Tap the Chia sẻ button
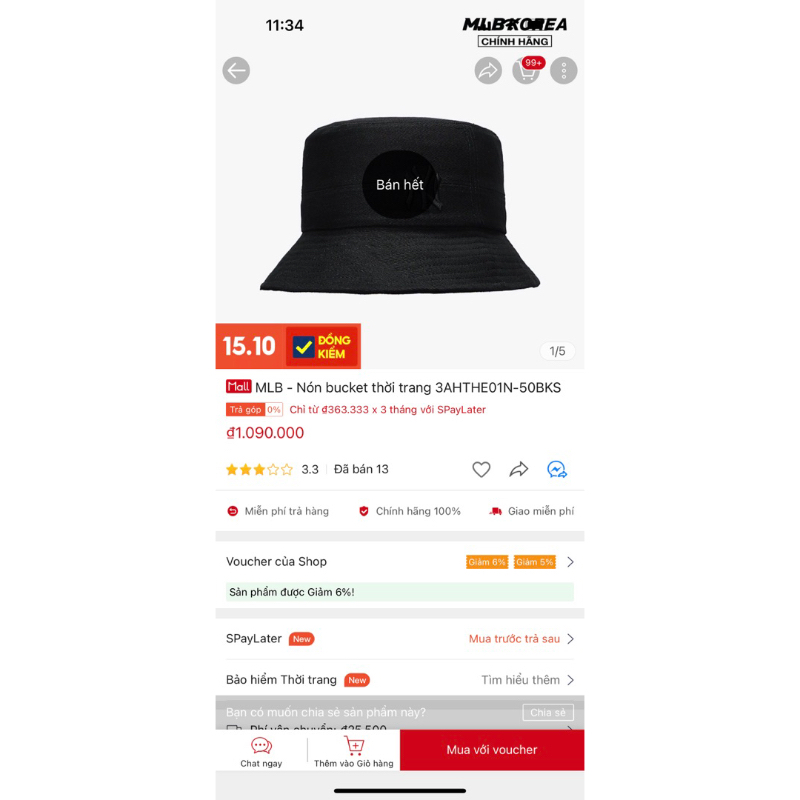 pyautogui.click(x=547, y=713)
